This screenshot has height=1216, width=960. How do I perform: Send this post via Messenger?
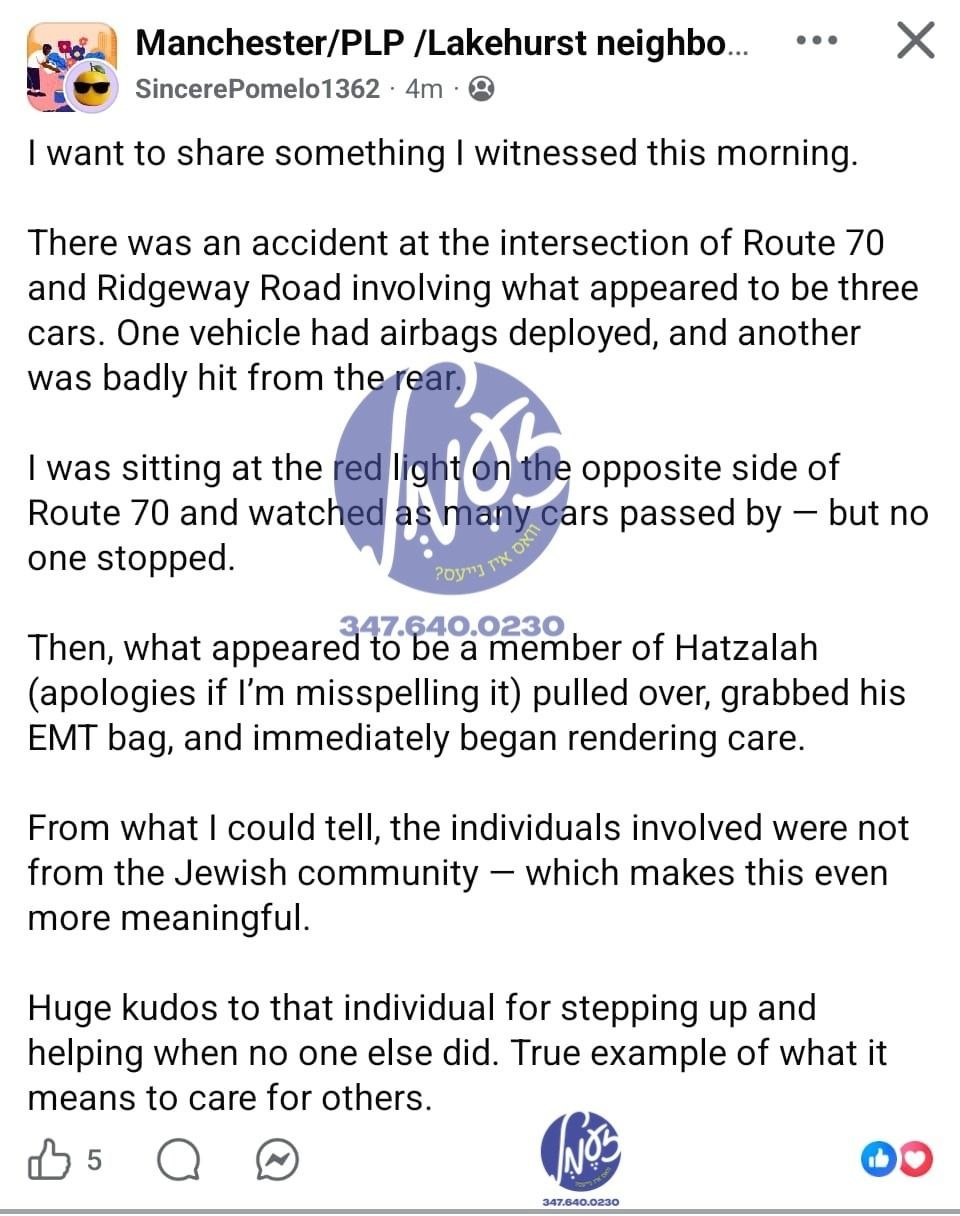277,1160
